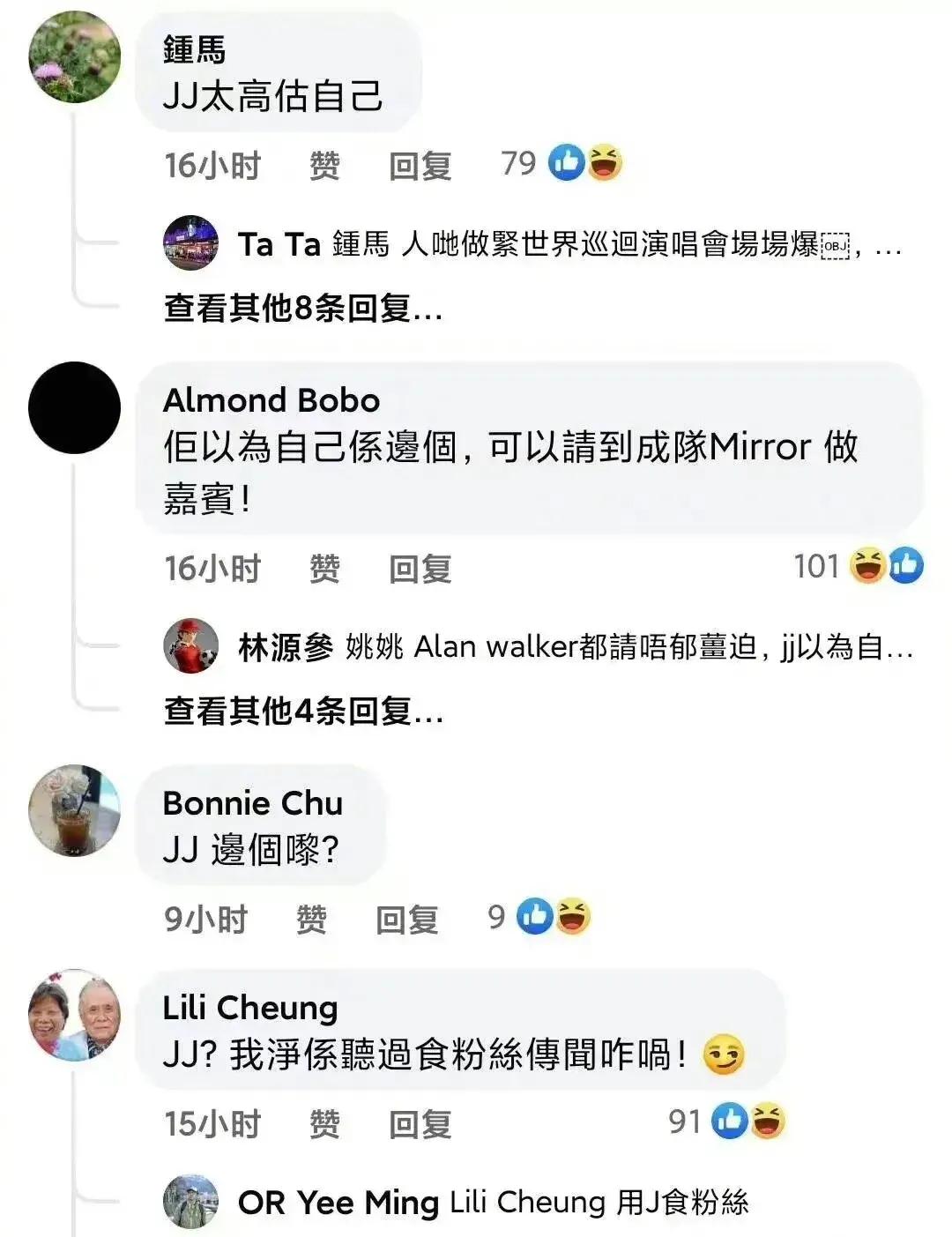View the 79 reactions on 鍾馬's comment
Viewport: 952px width, 1237px height.
point(562,163)
